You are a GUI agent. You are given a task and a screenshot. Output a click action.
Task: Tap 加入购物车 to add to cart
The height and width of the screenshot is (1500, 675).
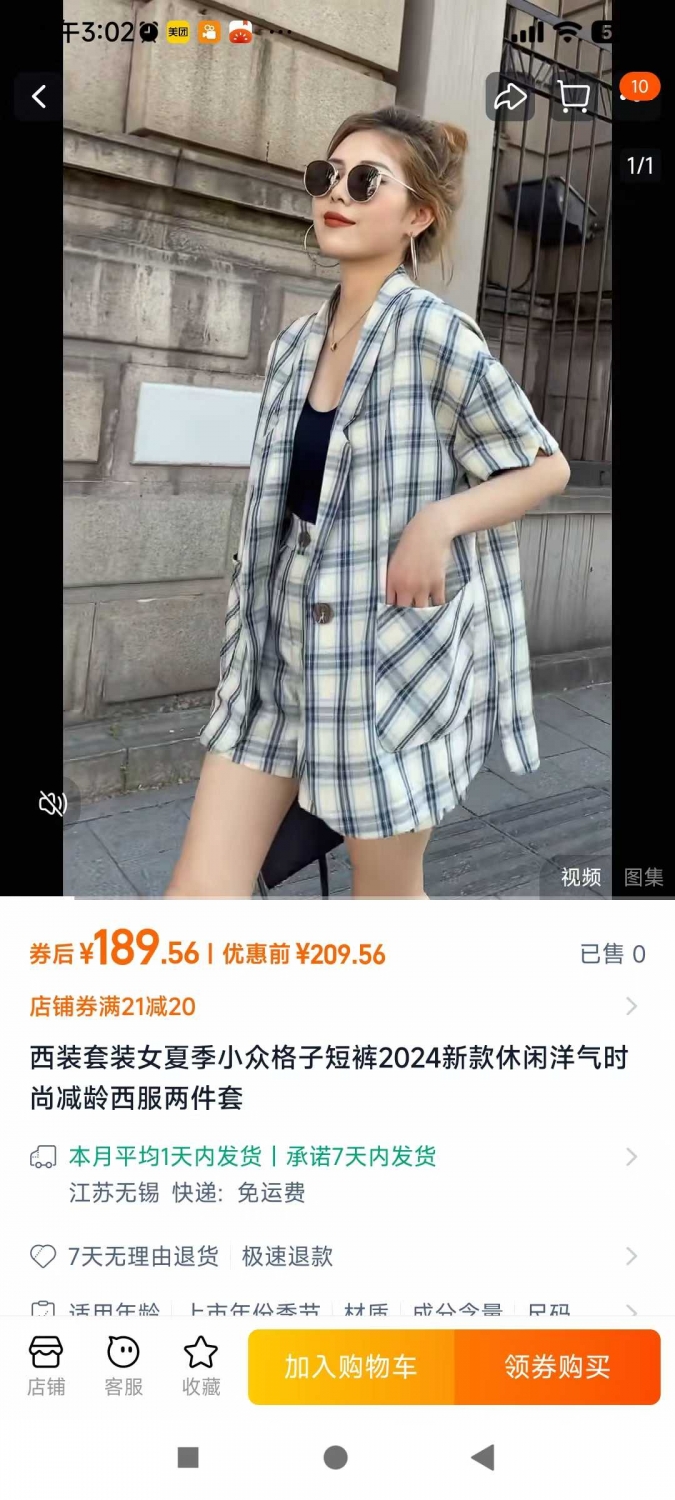(x=351, y=1367)
